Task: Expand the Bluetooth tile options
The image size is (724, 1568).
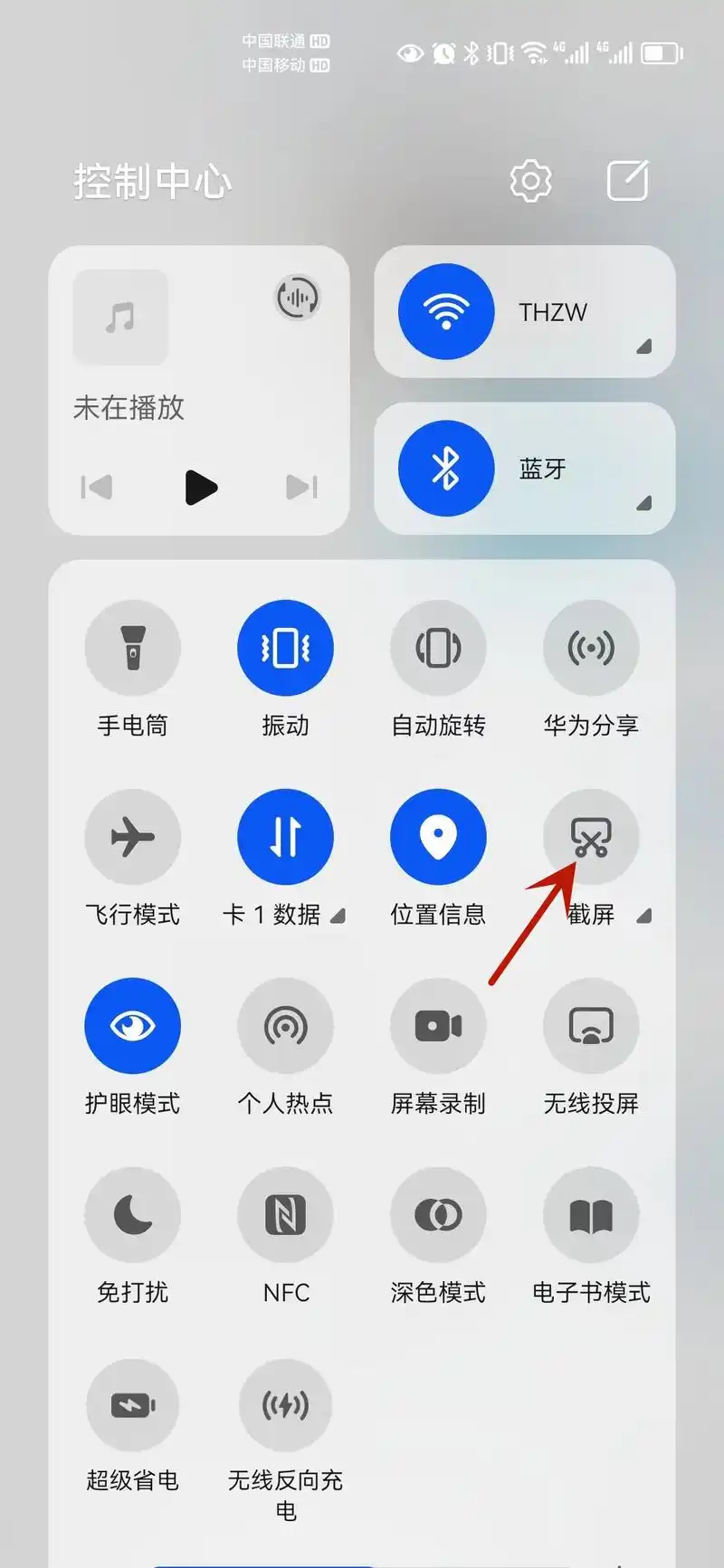Action: pyautogui.click(x=644, y=501)
